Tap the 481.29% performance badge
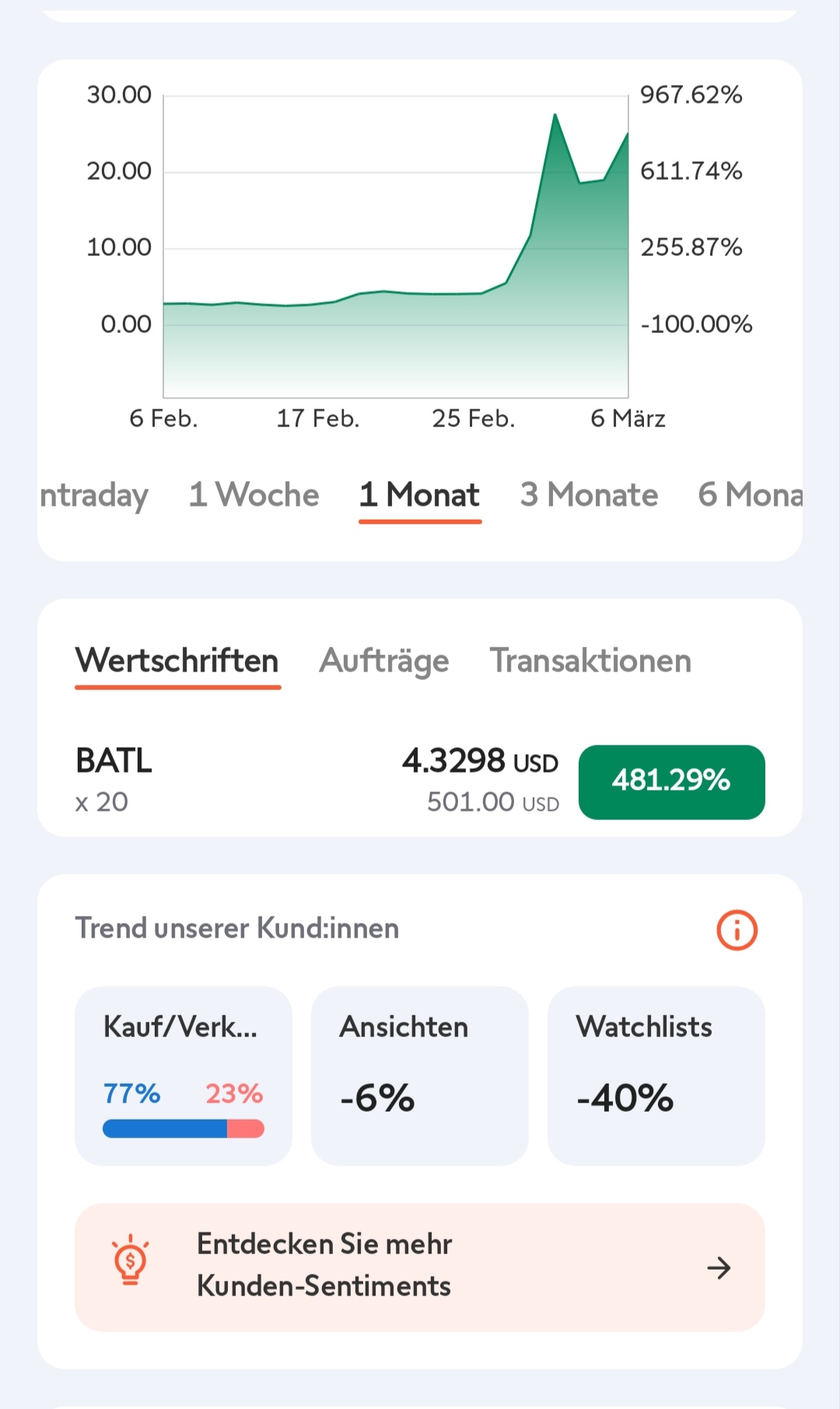Screen dimensions: 840x1409 click(x=671, y=781)
